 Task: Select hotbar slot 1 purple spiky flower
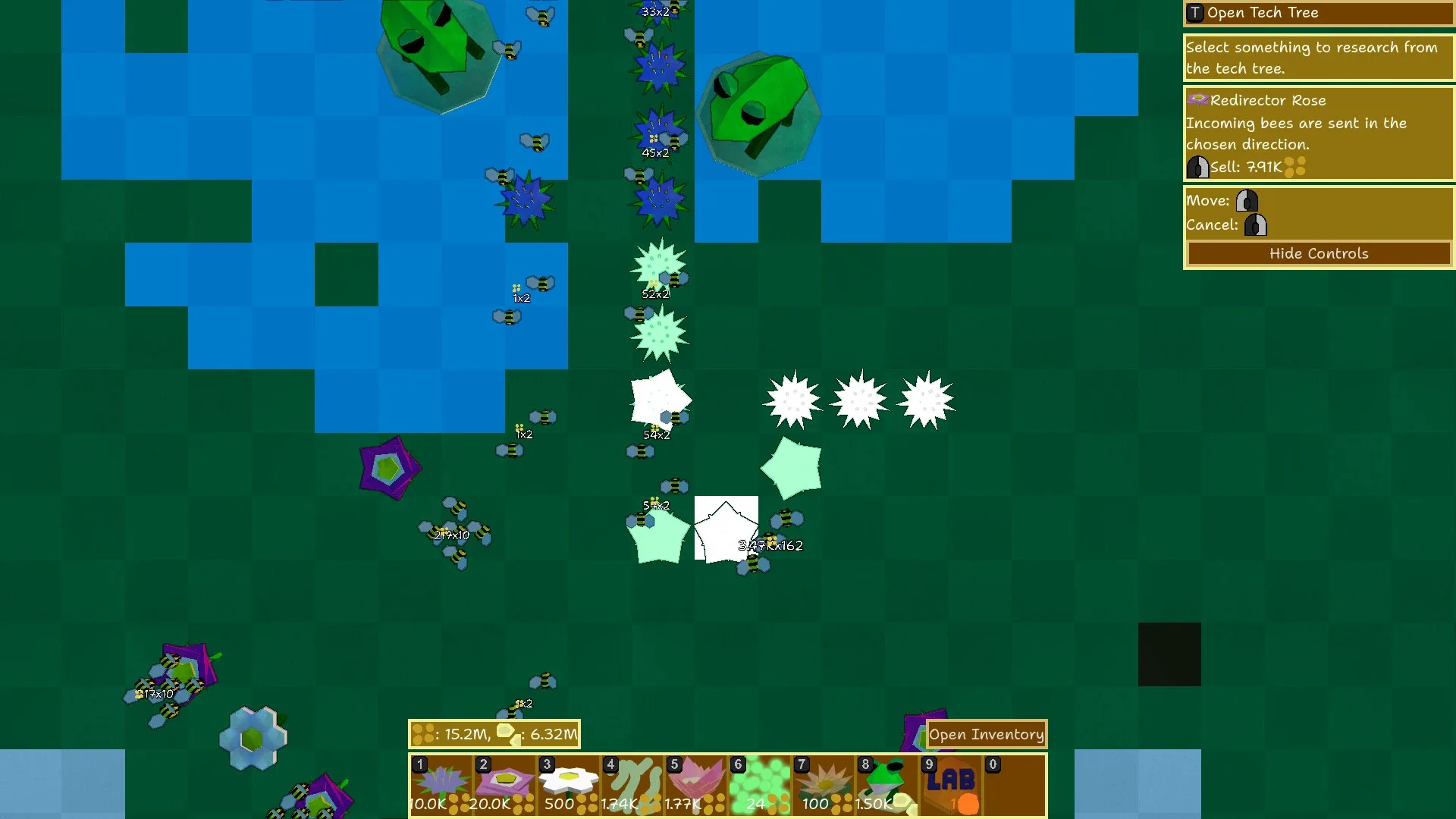(x=441, y=785)
